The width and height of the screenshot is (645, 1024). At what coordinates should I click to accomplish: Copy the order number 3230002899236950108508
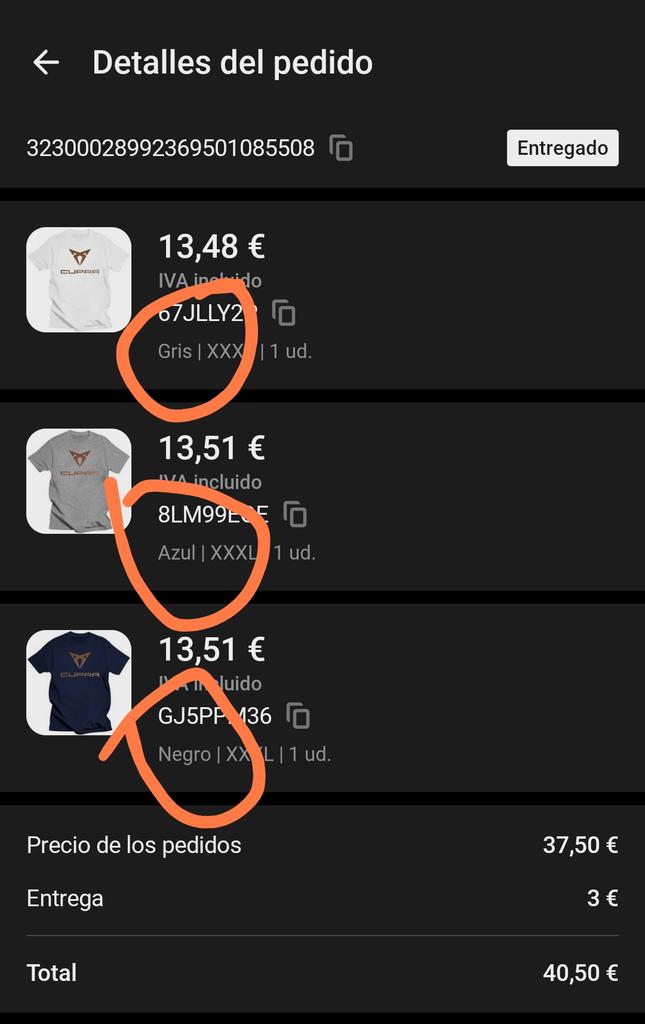(342, 149)
